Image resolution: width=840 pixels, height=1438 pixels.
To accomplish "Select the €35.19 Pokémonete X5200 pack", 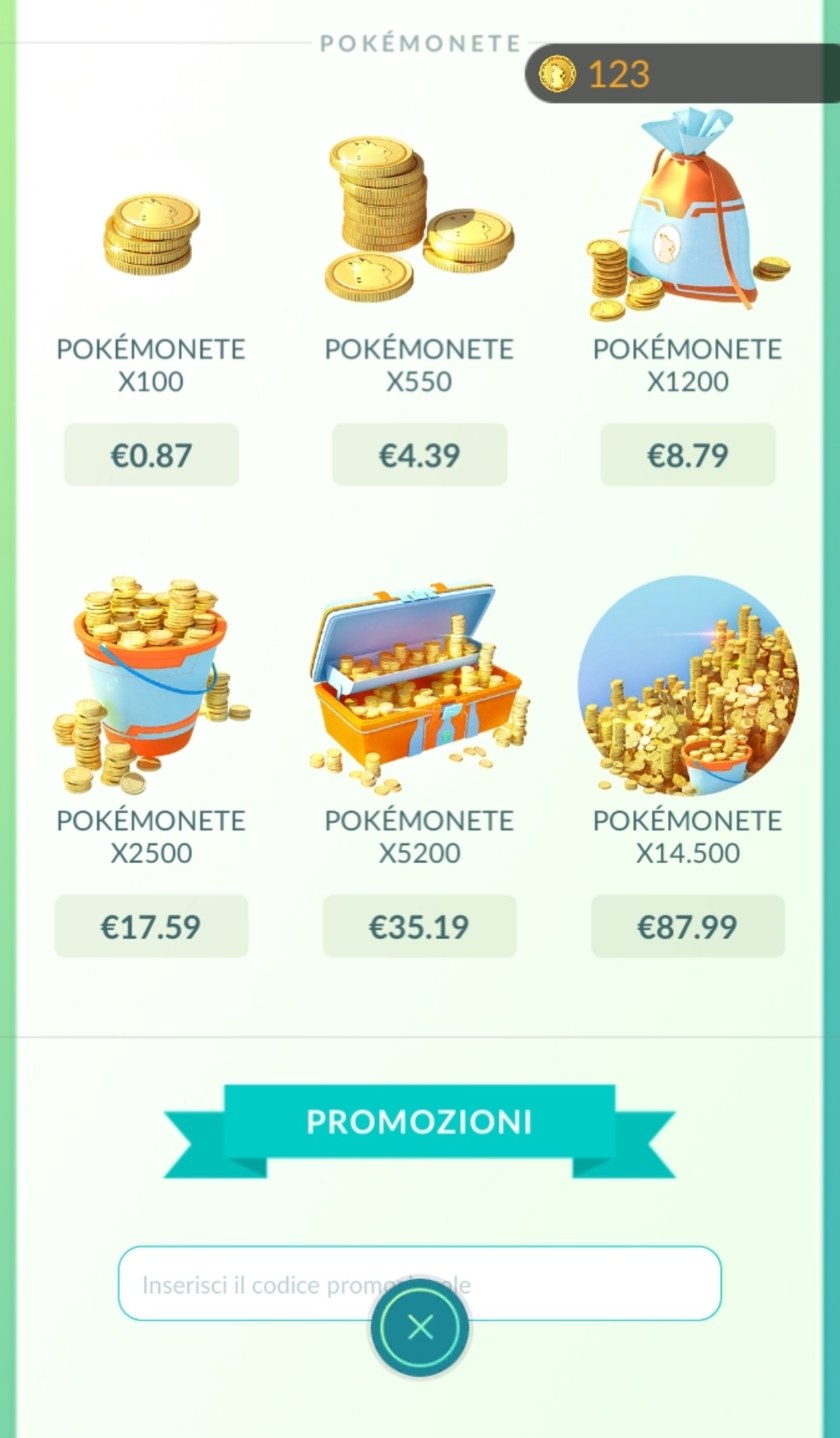I will pyautogui.click(x=419, y=926).
